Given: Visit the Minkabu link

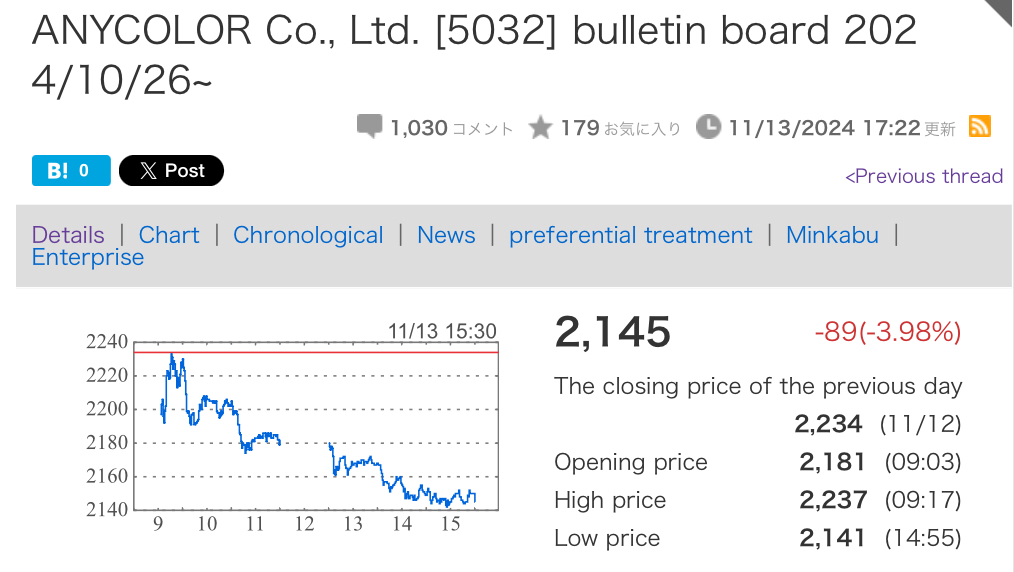Looking at the screenshot, I should [832, 235].
